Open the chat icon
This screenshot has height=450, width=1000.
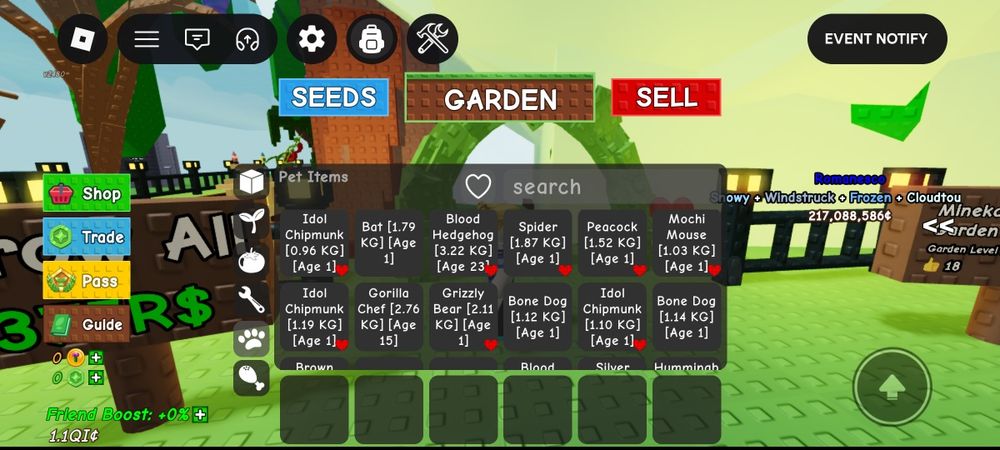(x=197, y=39)
